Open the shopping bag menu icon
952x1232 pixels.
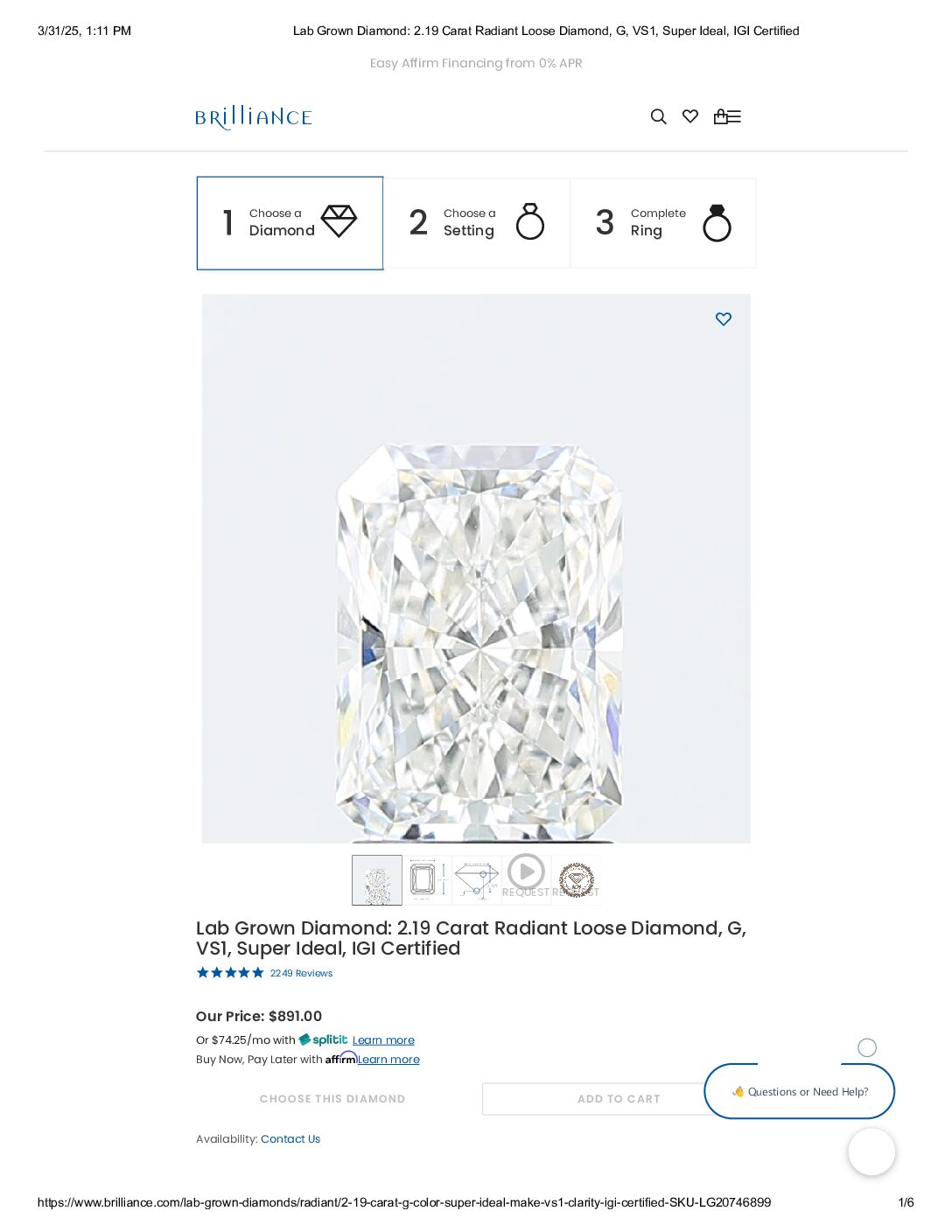727,116
